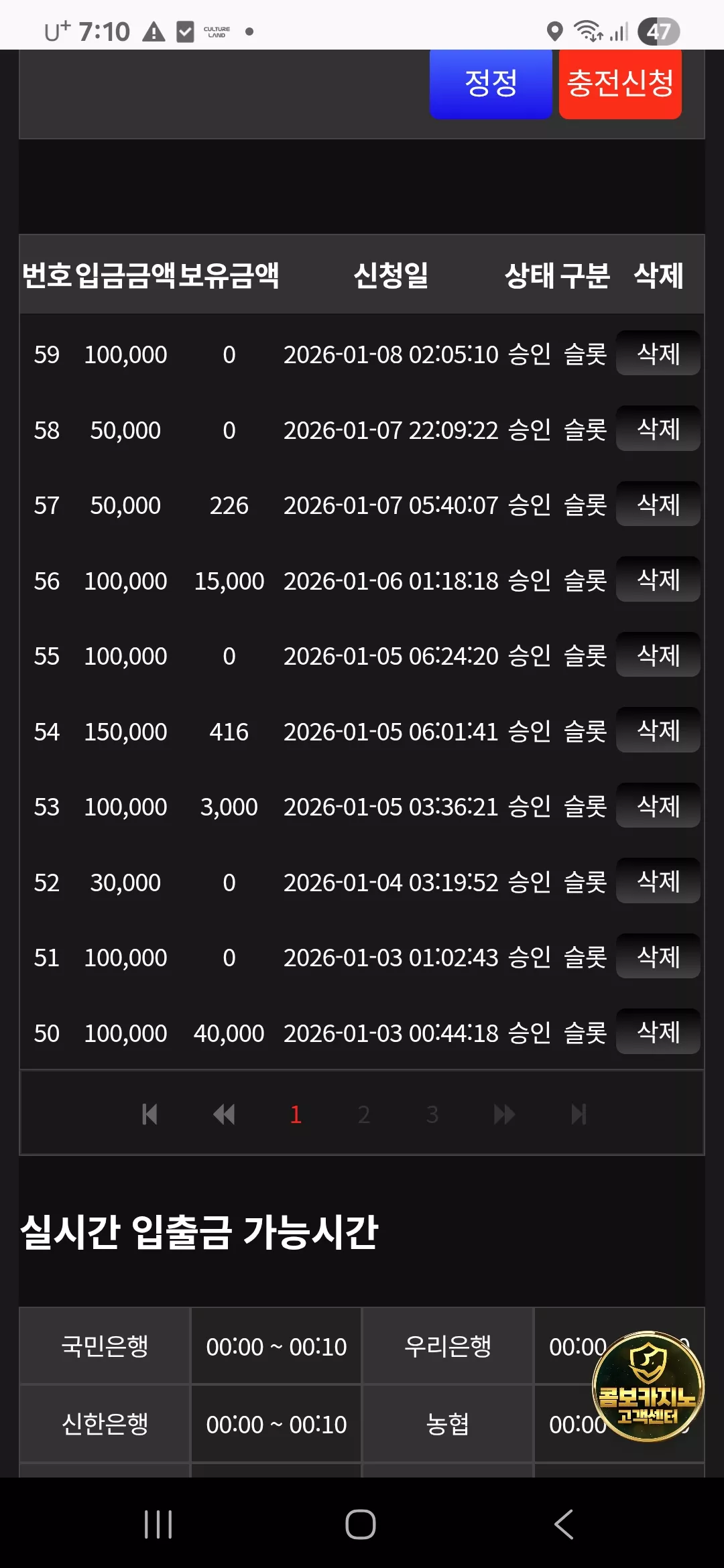Tap the blue 정정 button
Image resolution: width=724 pixels, height=1568 pixels.
coord(491,83)
